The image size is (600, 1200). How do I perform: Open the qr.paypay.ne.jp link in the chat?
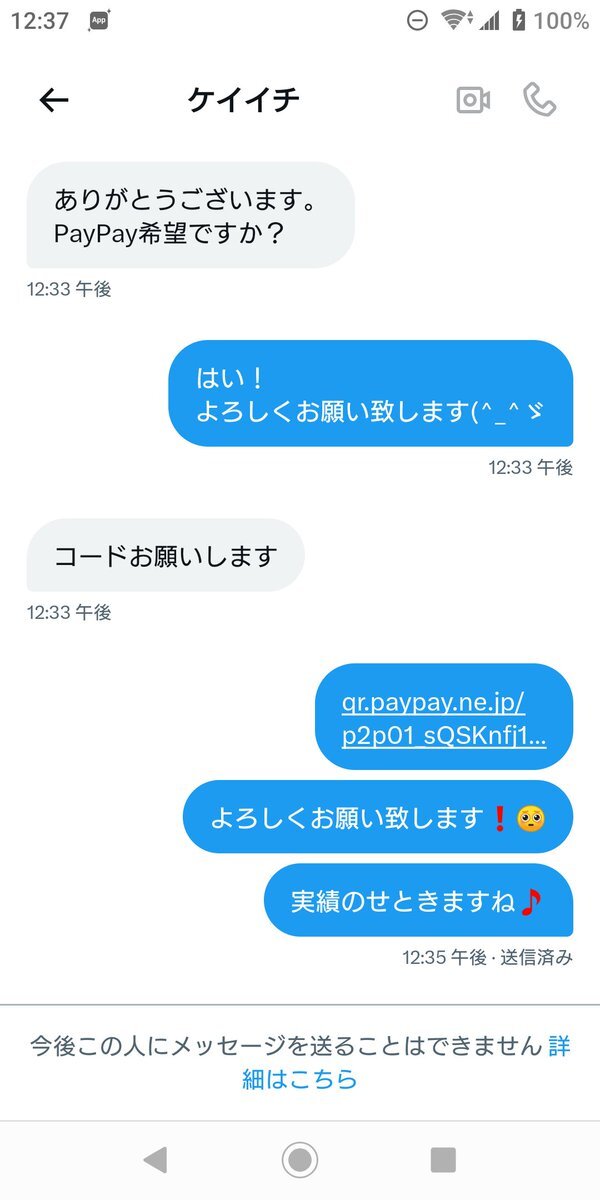(443, 719)
